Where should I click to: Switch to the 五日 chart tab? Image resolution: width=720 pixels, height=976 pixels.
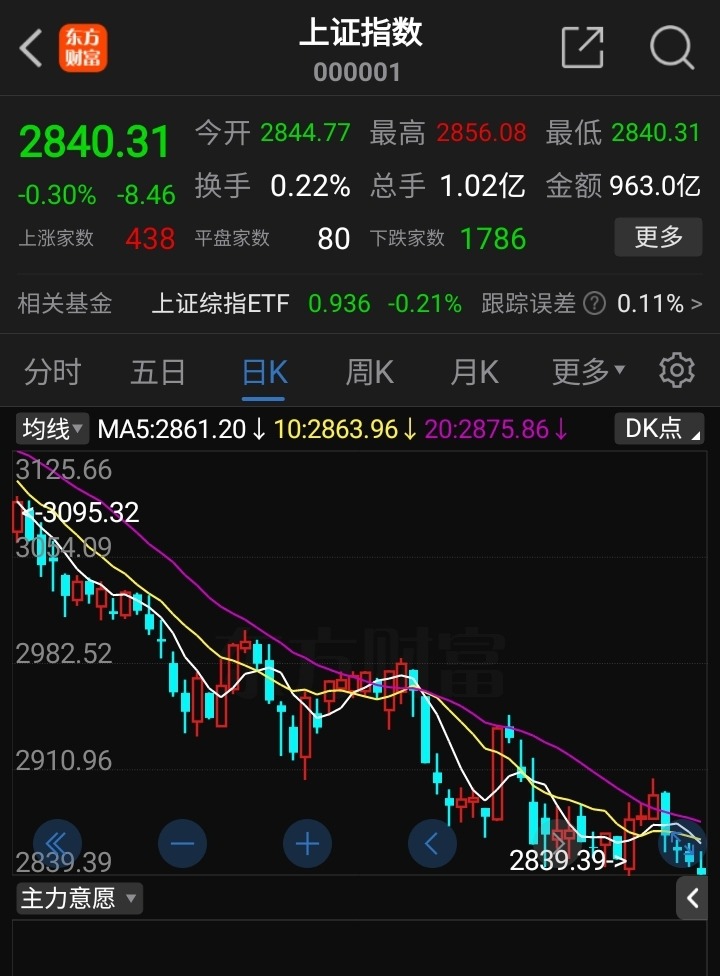(158, 372)
